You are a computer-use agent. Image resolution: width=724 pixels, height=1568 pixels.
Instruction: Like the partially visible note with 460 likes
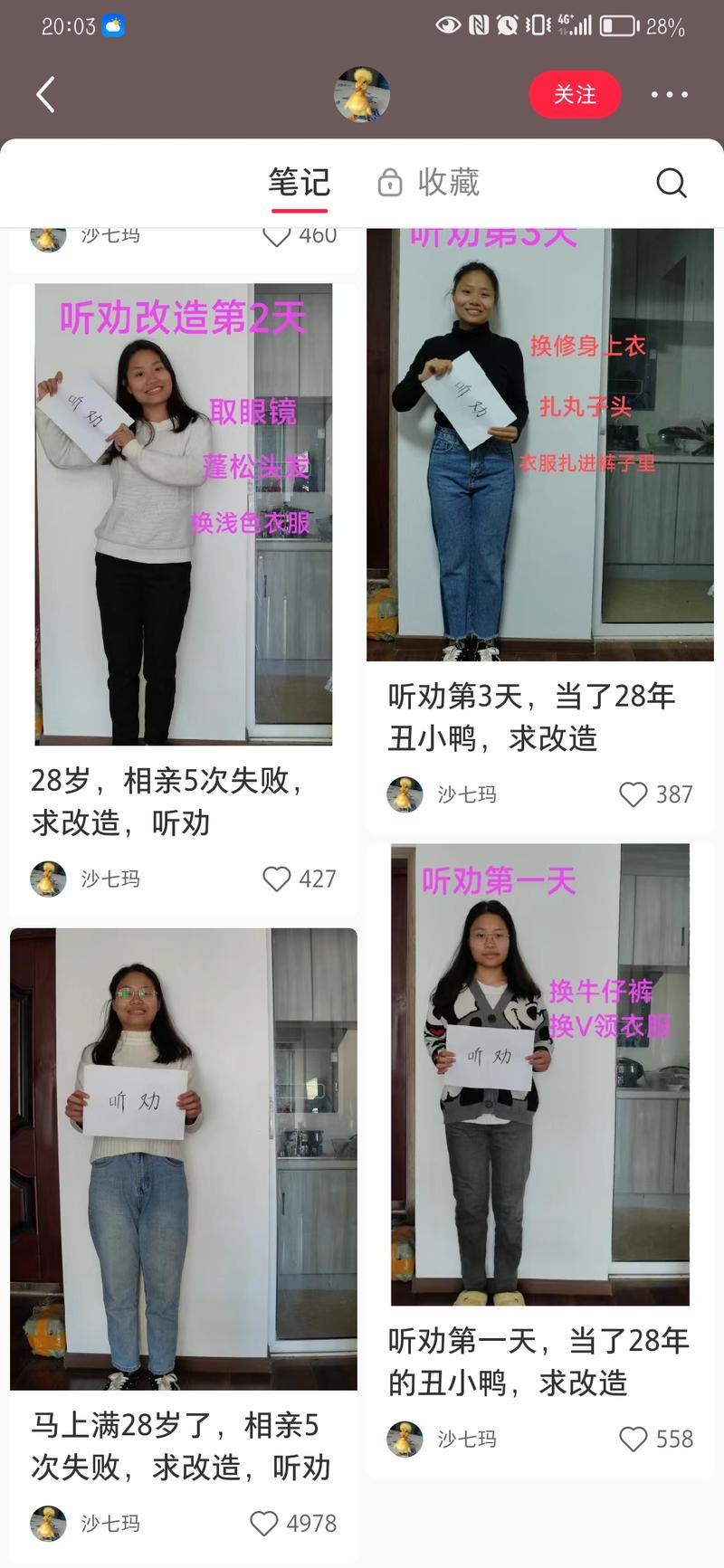(276, 236)
